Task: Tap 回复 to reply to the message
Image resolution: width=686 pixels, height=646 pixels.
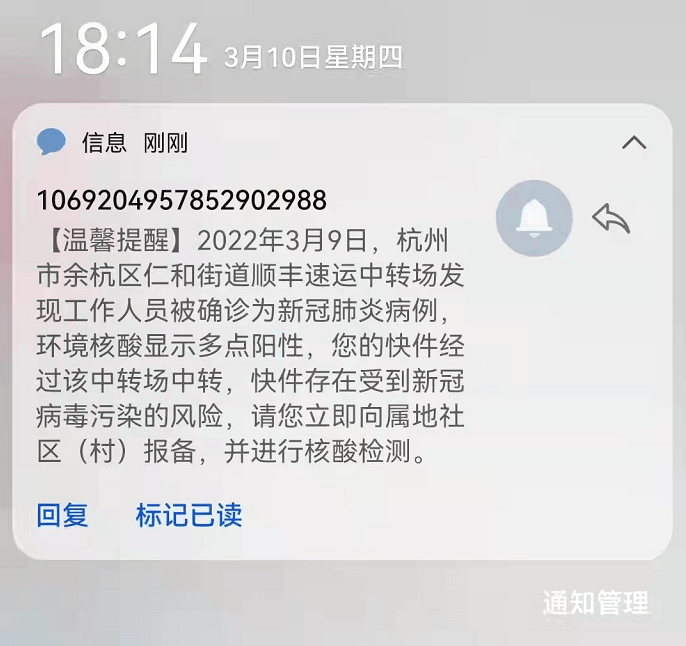Action: (63, 515)
